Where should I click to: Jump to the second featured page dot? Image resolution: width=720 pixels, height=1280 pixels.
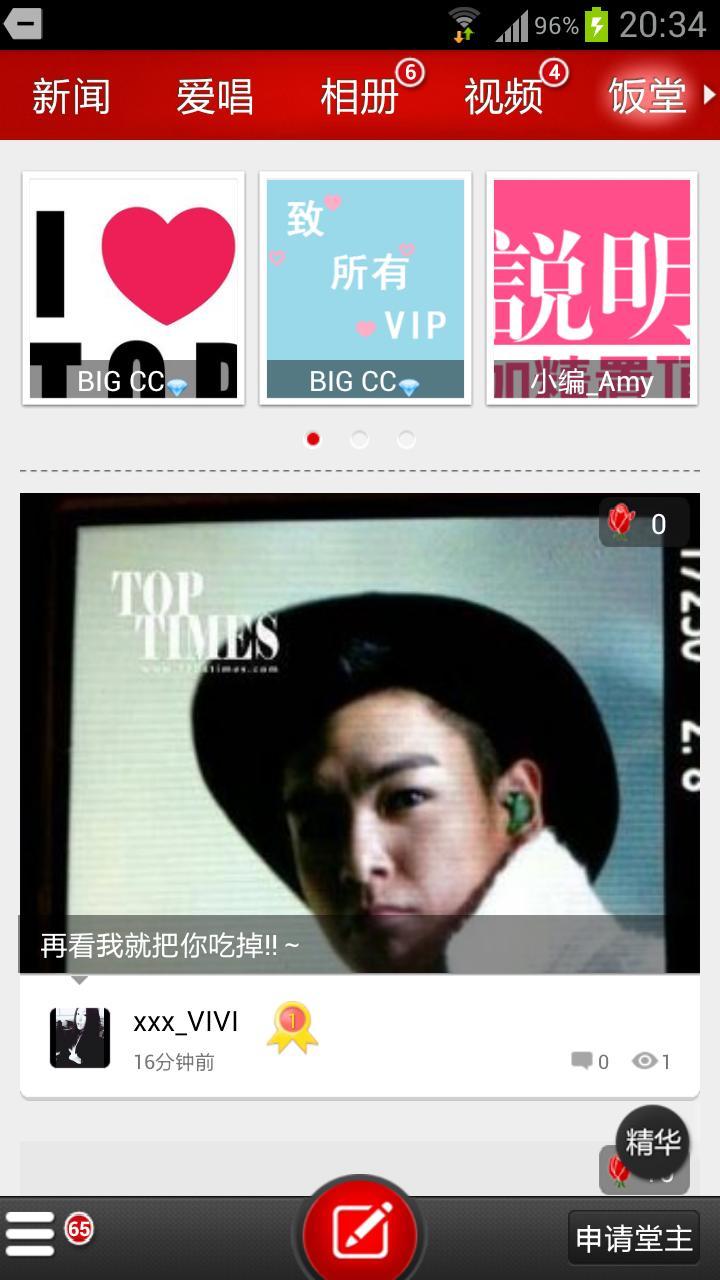pos(359,439)
